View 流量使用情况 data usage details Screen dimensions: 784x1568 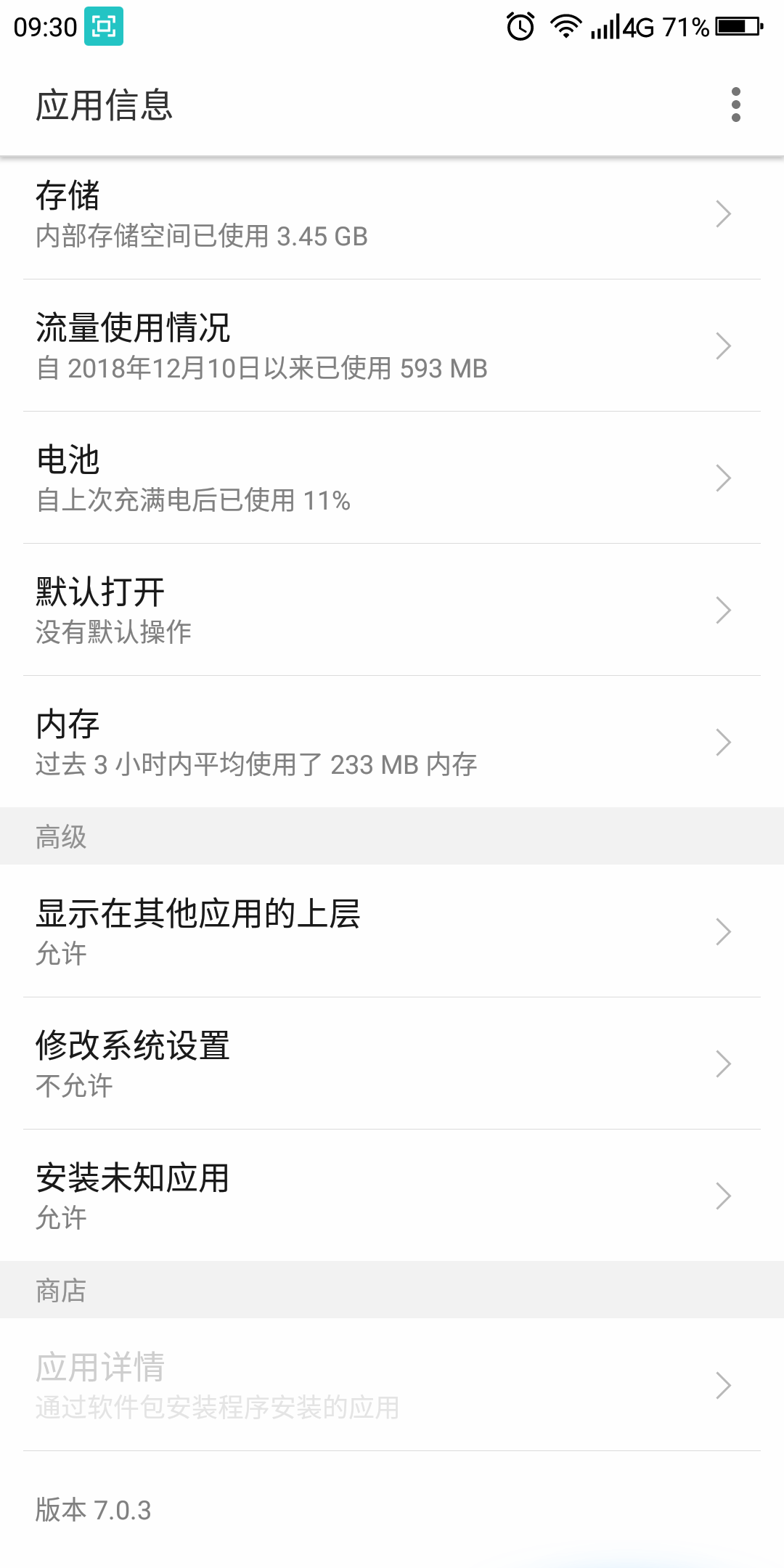pos(392,346)
